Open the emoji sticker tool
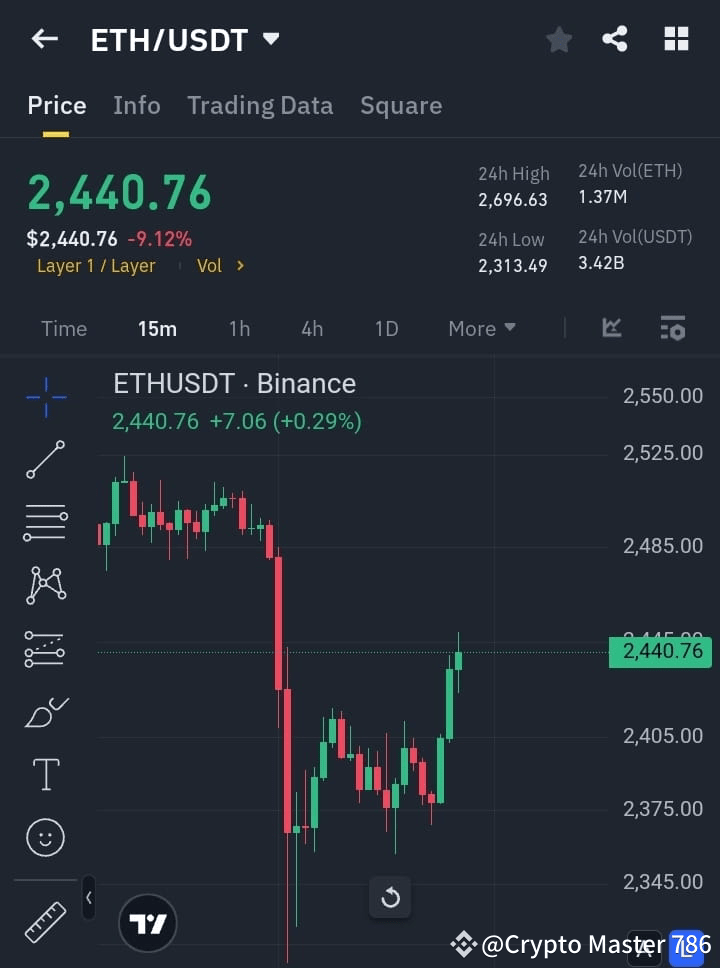Image resolution: width=720 pixels, height=968 pixels. point(45,837)
